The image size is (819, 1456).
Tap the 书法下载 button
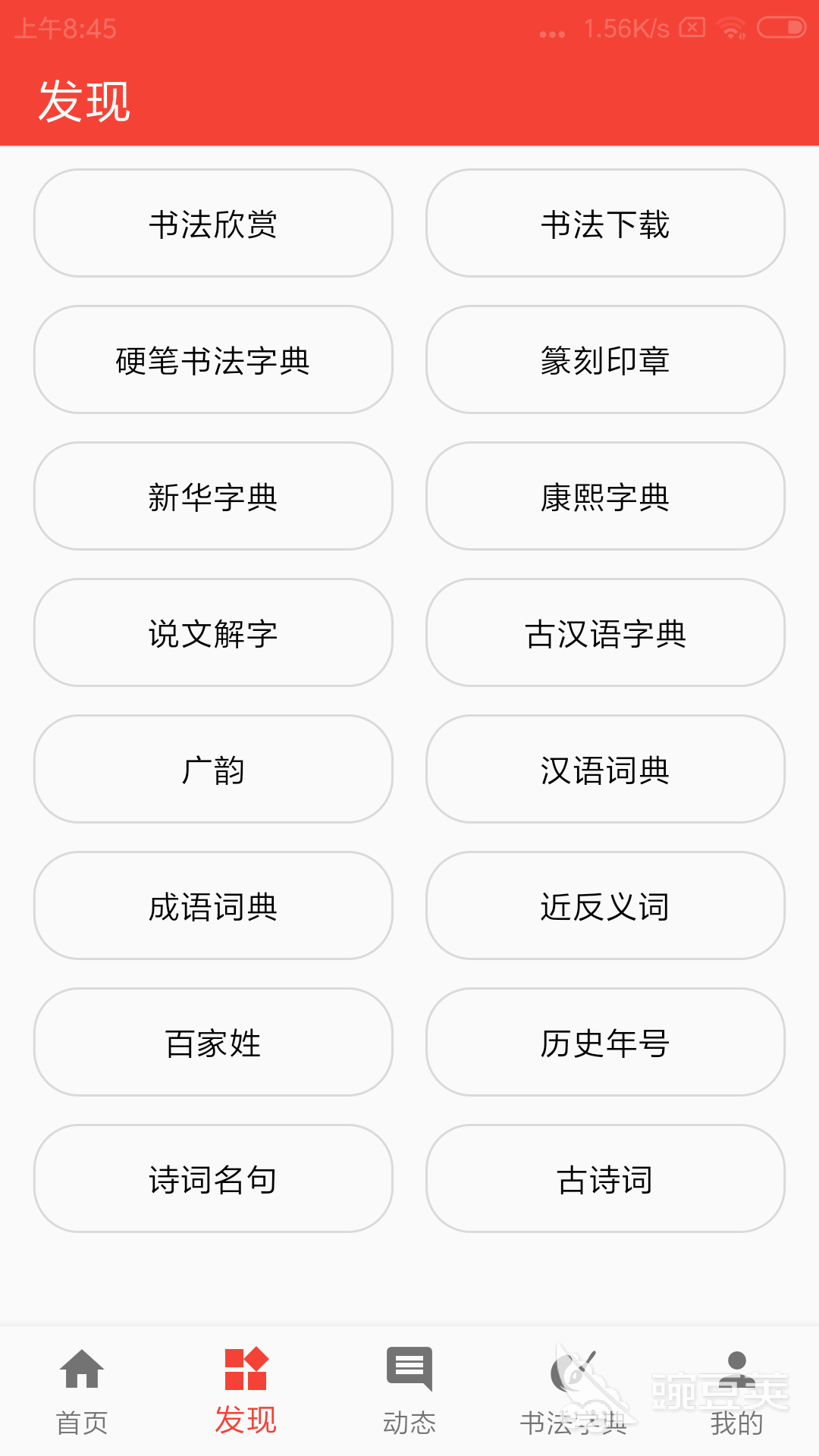coord(605,223)
